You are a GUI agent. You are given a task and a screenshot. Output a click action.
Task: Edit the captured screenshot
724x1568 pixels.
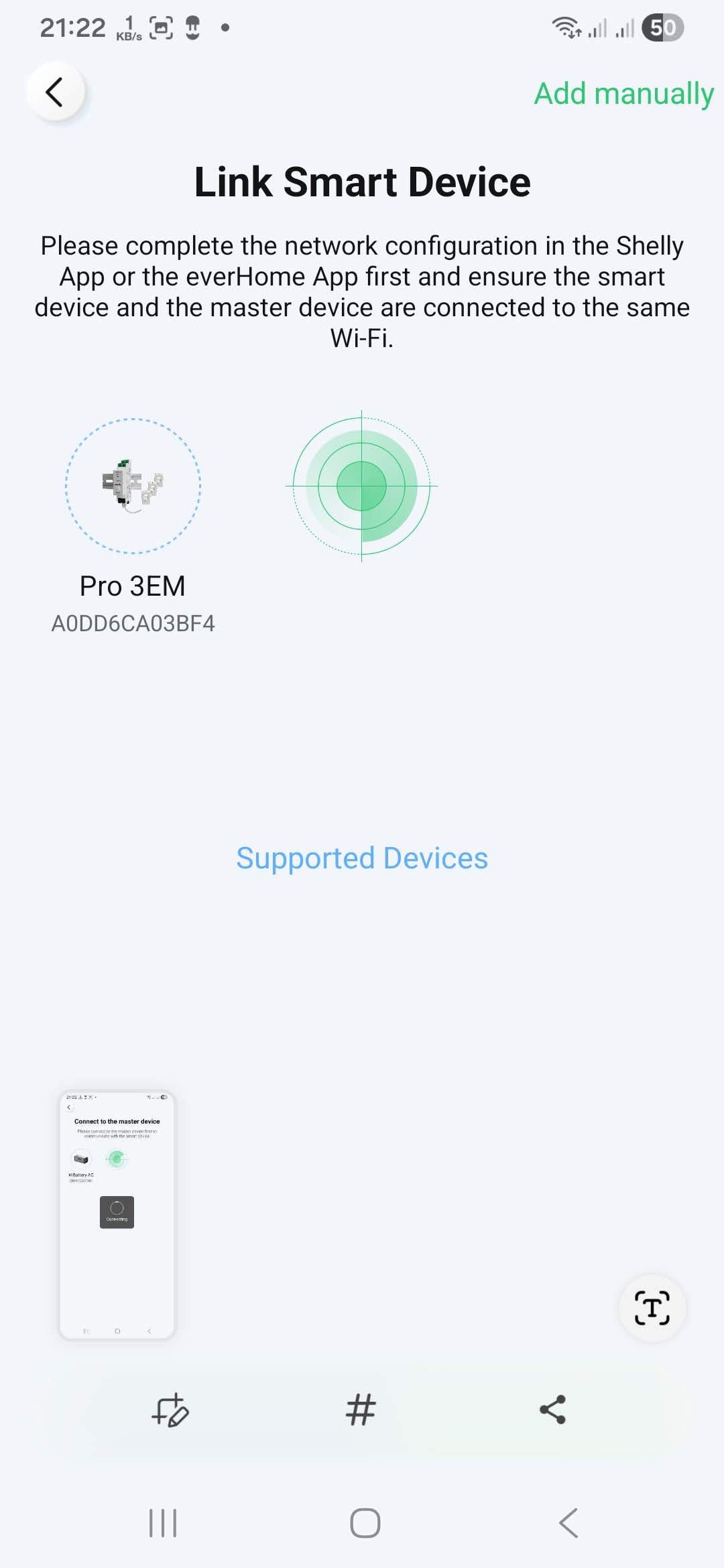pyautogui.click(x=170, y=1410)
